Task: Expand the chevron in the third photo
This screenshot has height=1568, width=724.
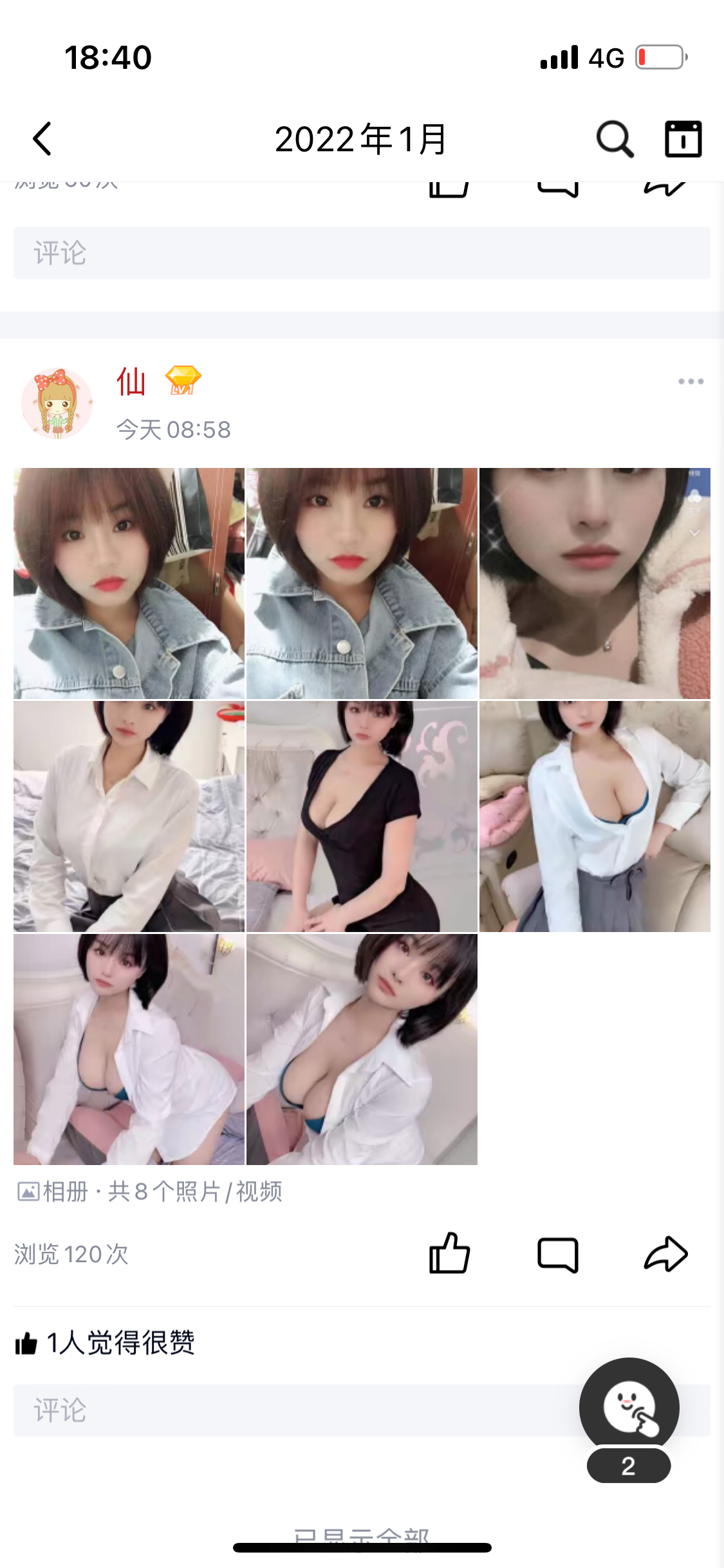Action: (x=693, y=532)
